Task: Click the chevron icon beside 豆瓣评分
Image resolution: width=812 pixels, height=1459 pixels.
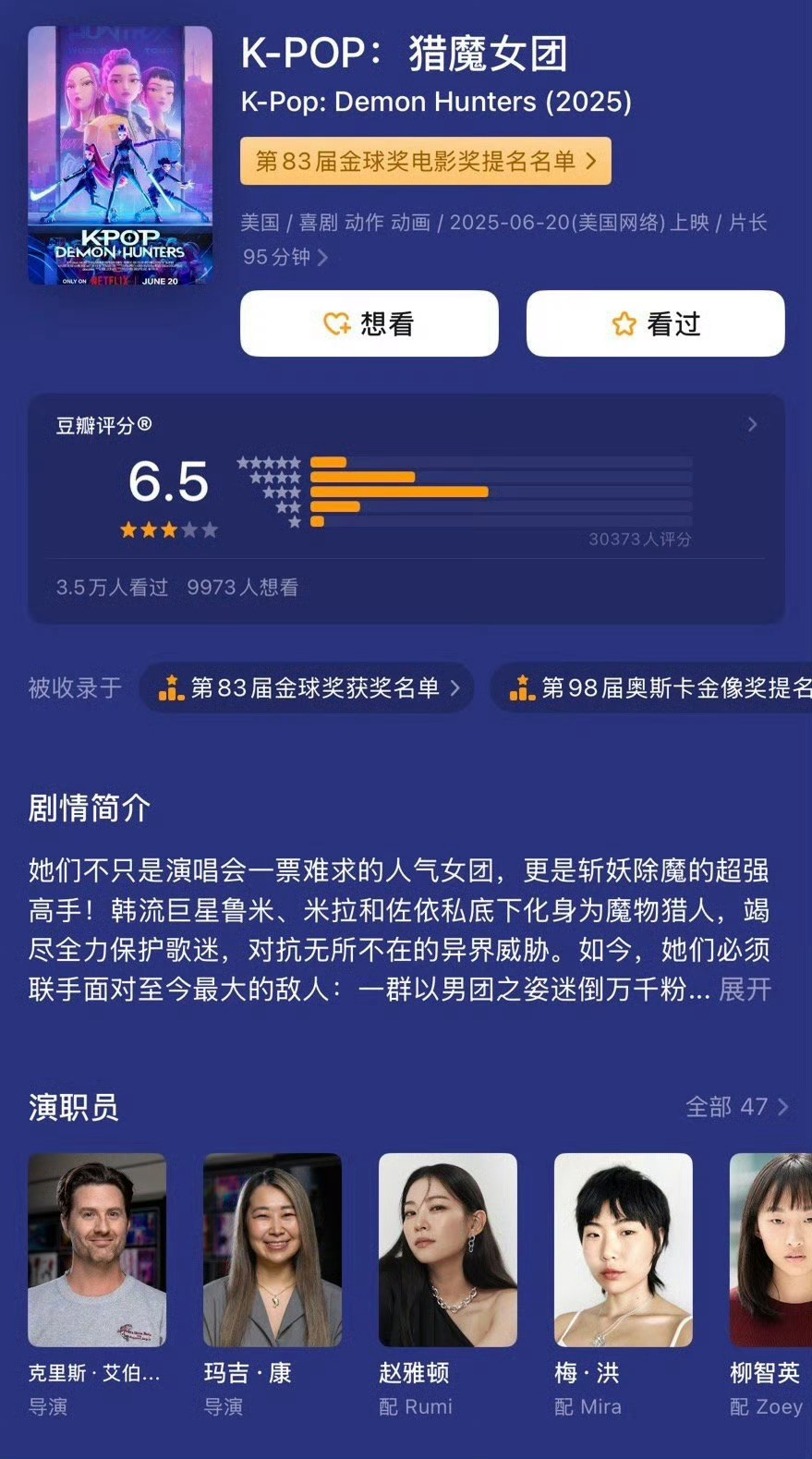Action: click(754, 425)
